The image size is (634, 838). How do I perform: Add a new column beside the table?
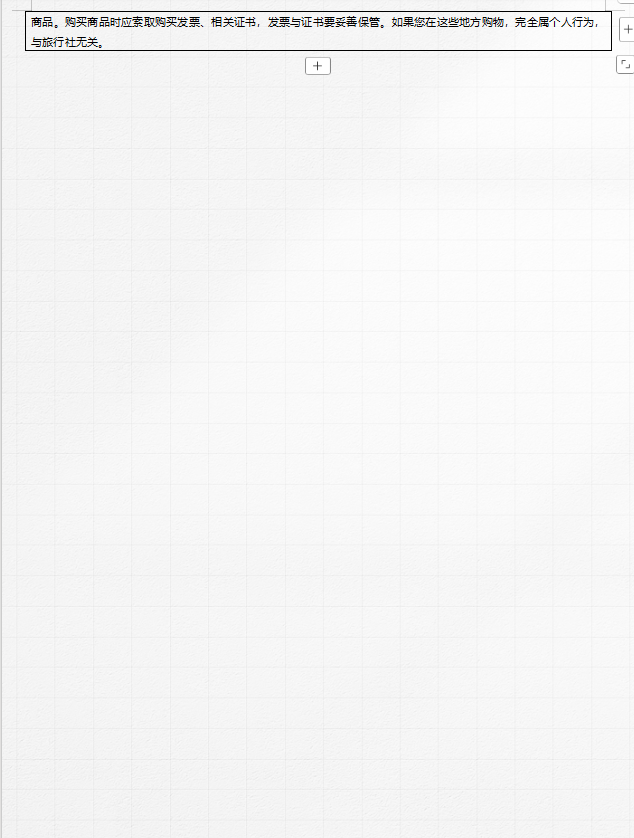tap(627, 29)
